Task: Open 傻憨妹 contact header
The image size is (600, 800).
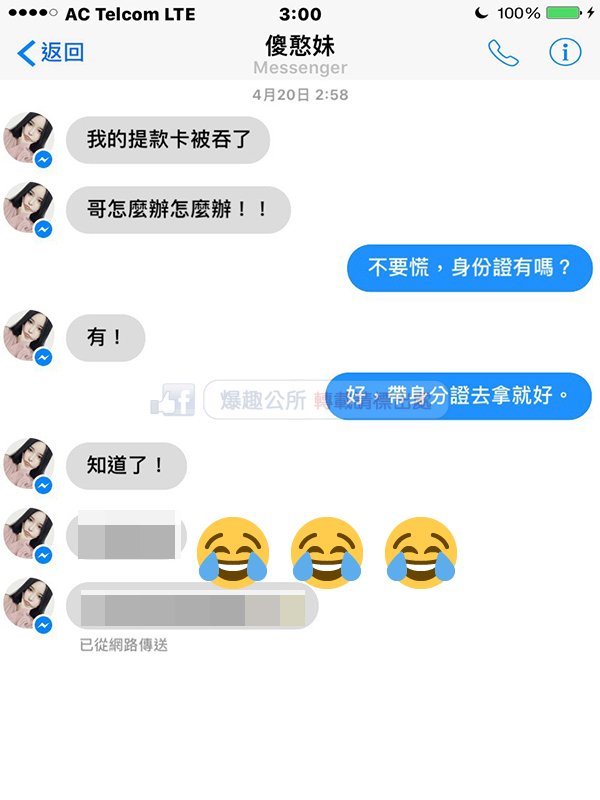Action: [x=299, y=47]
